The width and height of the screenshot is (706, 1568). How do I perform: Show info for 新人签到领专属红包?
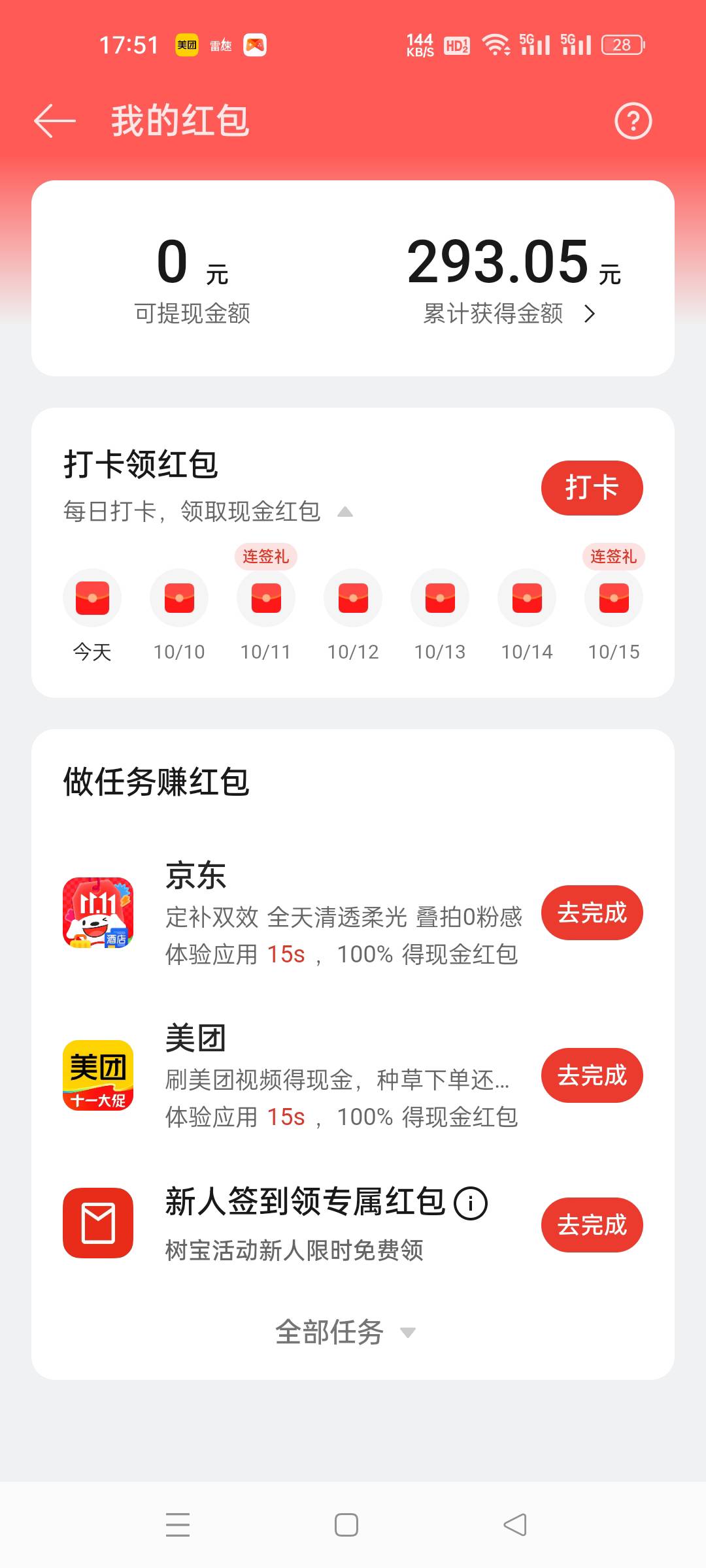pyautogui.click(x=471, y=1203)
